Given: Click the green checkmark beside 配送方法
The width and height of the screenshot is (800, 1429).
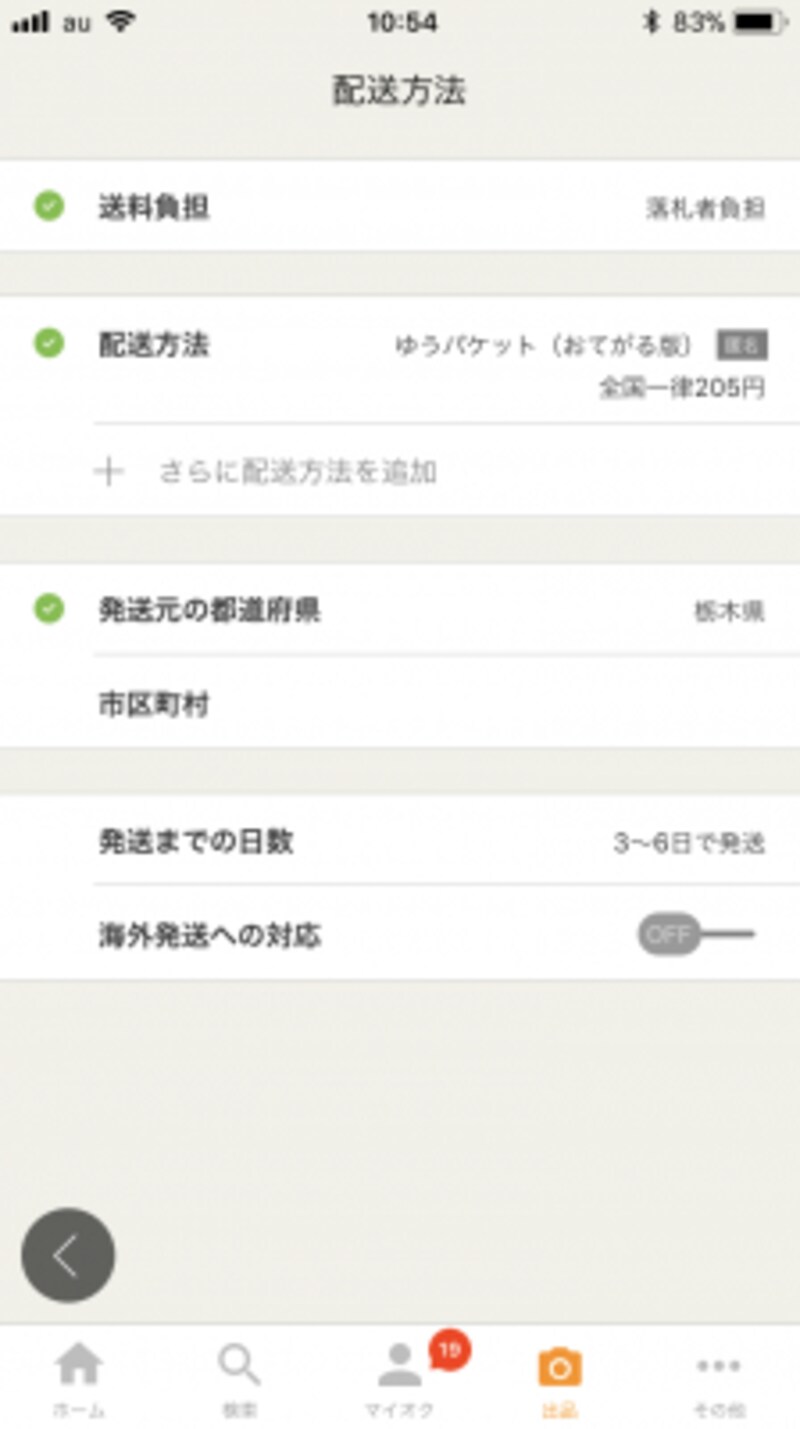Looking at the screenshot, I should point(47,341).
